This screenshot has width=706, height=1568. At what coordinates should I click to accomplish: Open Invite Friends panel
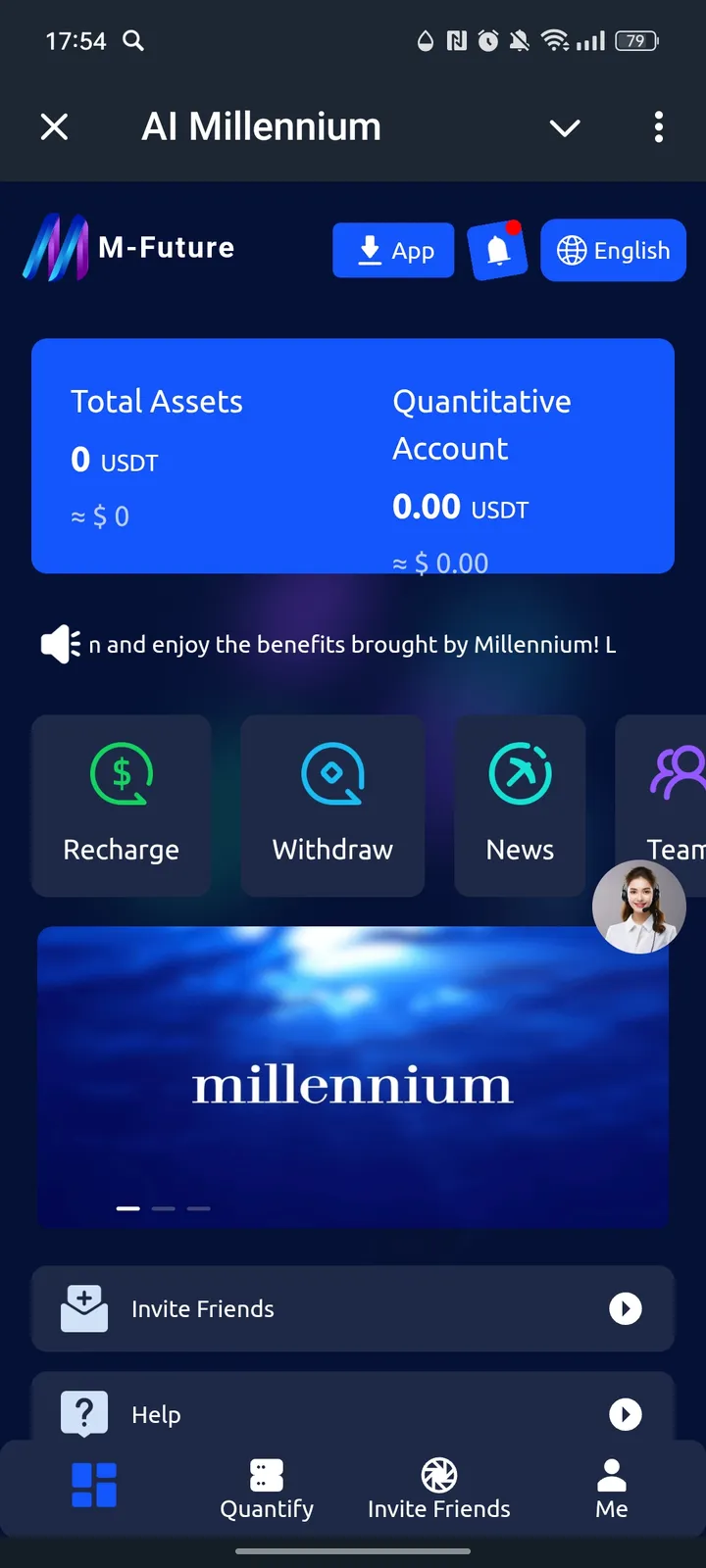pyautogui.click(x=352, y=1308)
